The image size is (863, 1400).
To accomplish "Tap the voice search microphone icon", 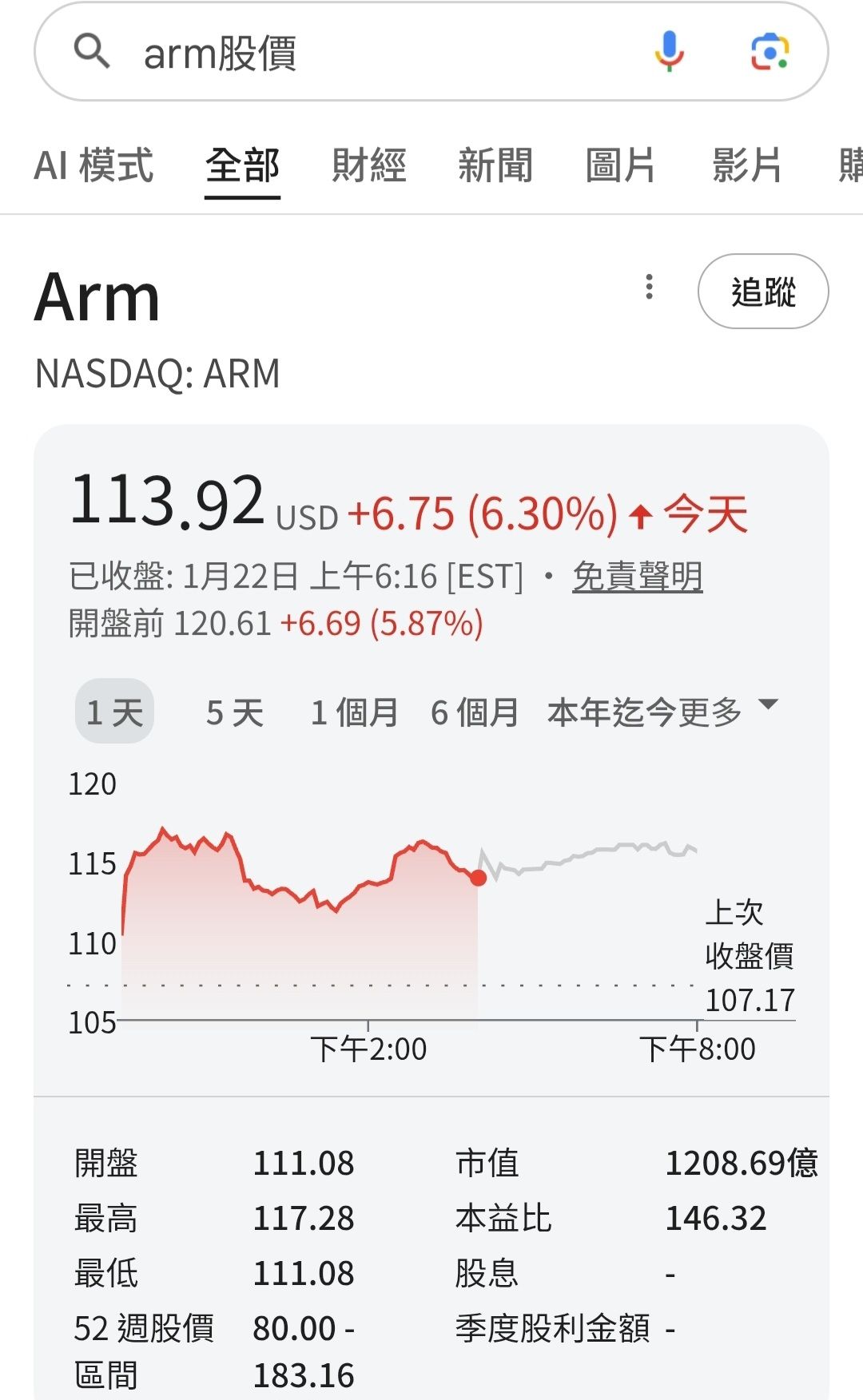I will pos(671,54).
